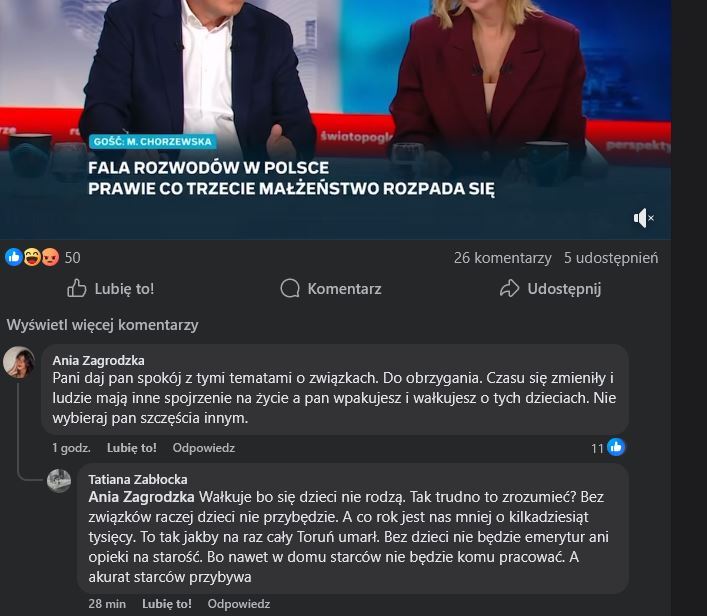Open the 5 udostępnień list
The image size is (707, 616).
[x=610, y=258]
